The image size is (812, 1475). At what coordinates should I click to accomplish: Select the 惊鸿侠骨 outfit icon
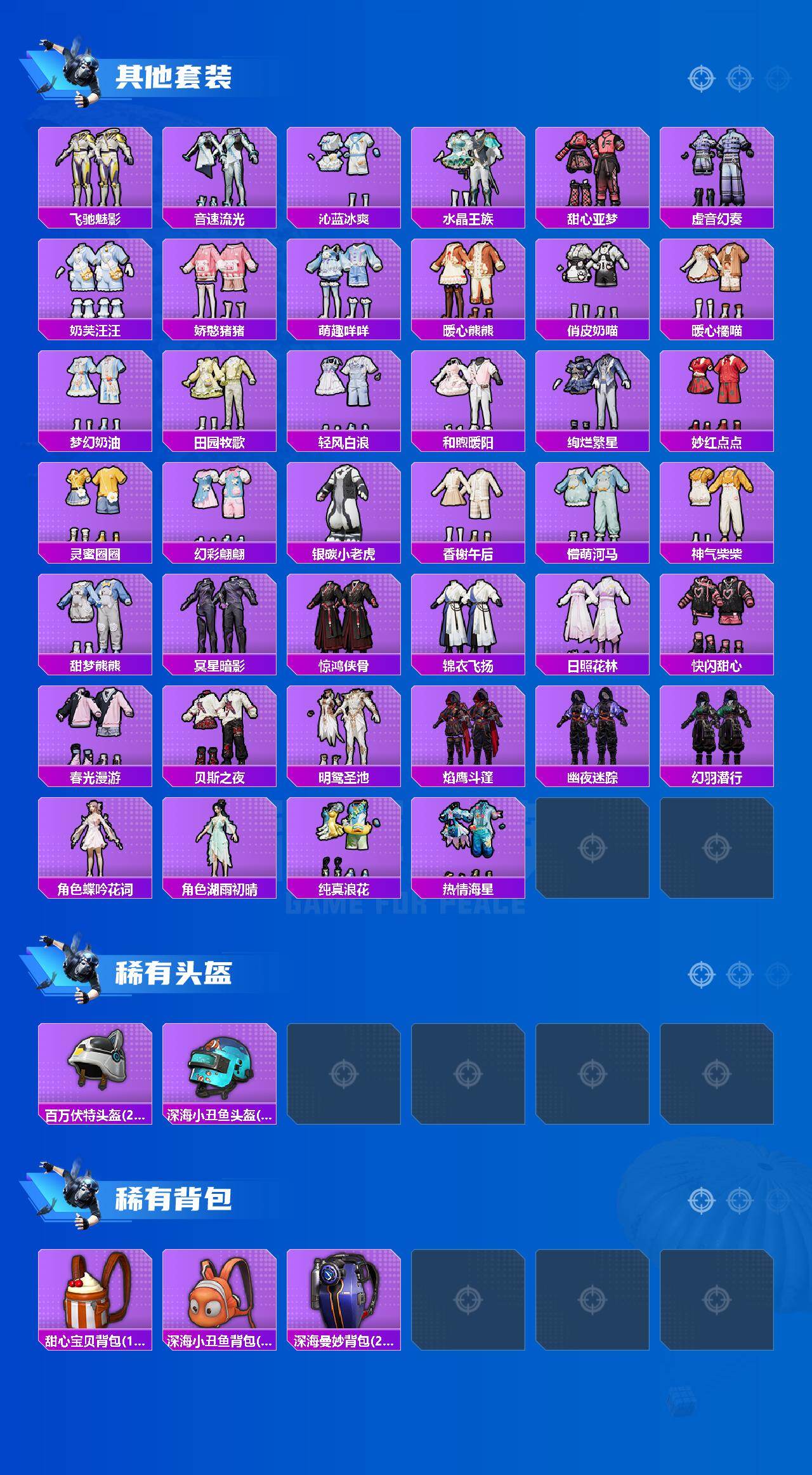[344, 622]
